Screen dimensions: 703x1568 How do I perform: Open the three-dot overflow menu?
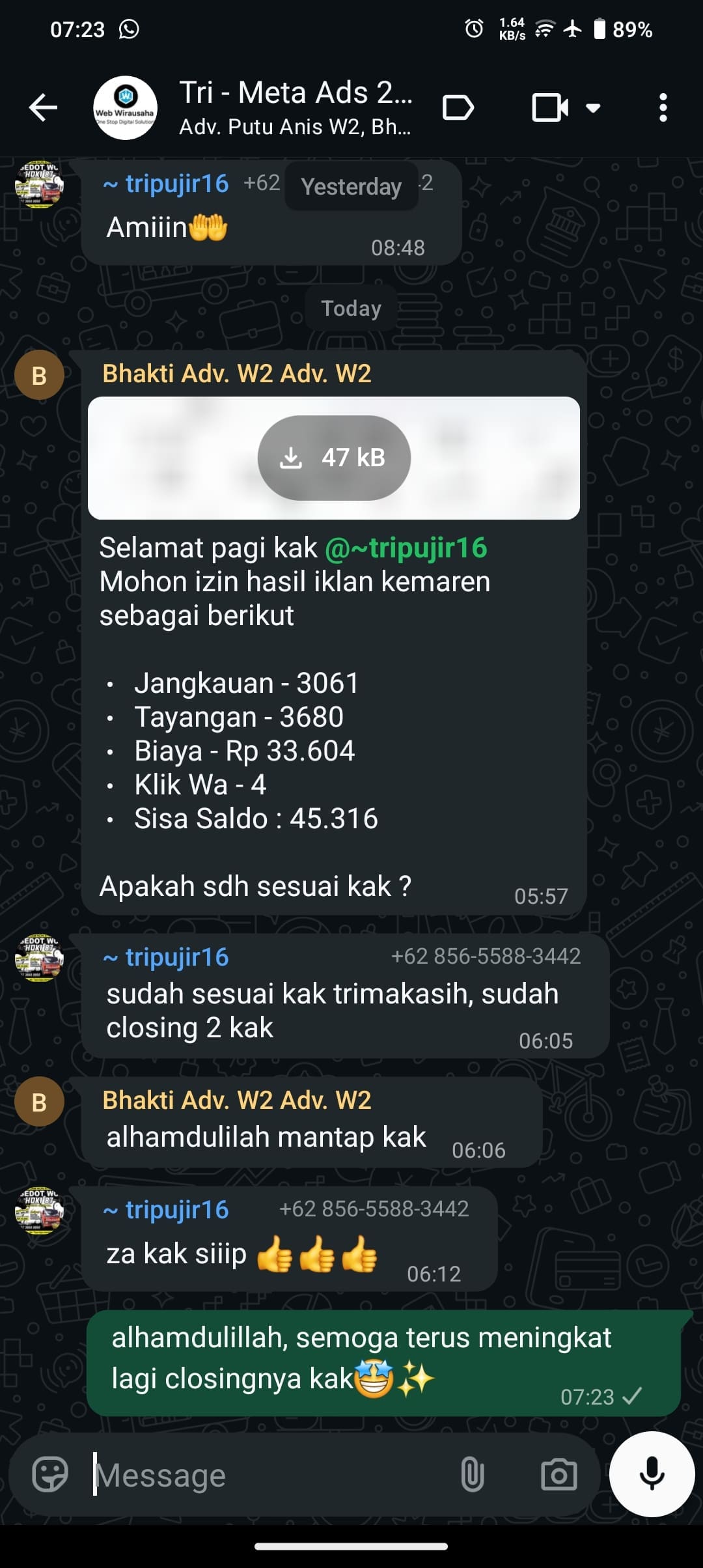[663, 108]
